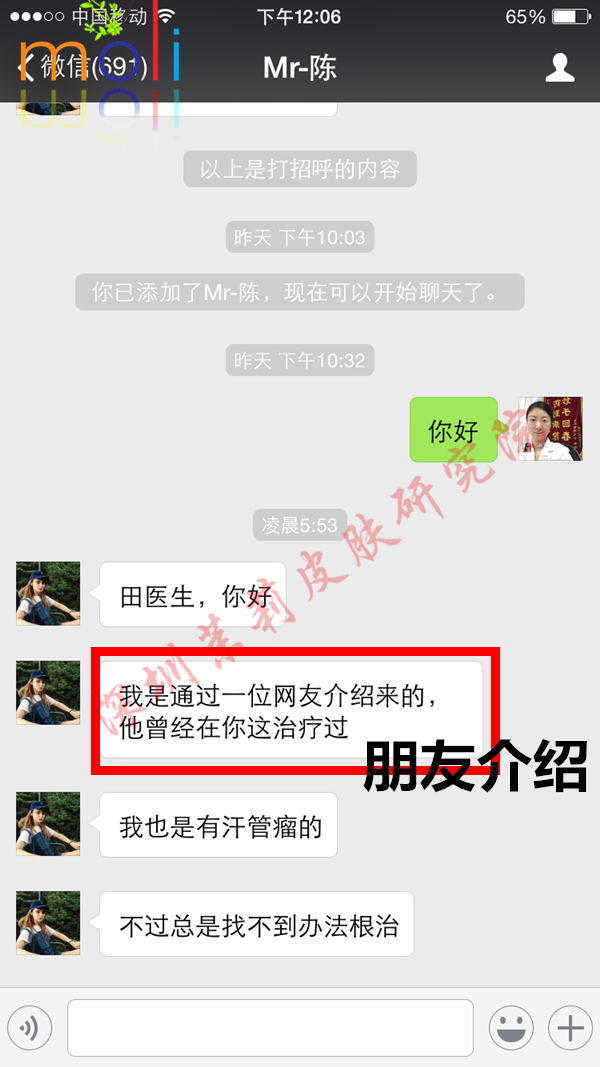Open Mr-陈's avatar next to 田医生，你好
Viewport: 600px width, 1067px height.
click(x=48, y=594)
